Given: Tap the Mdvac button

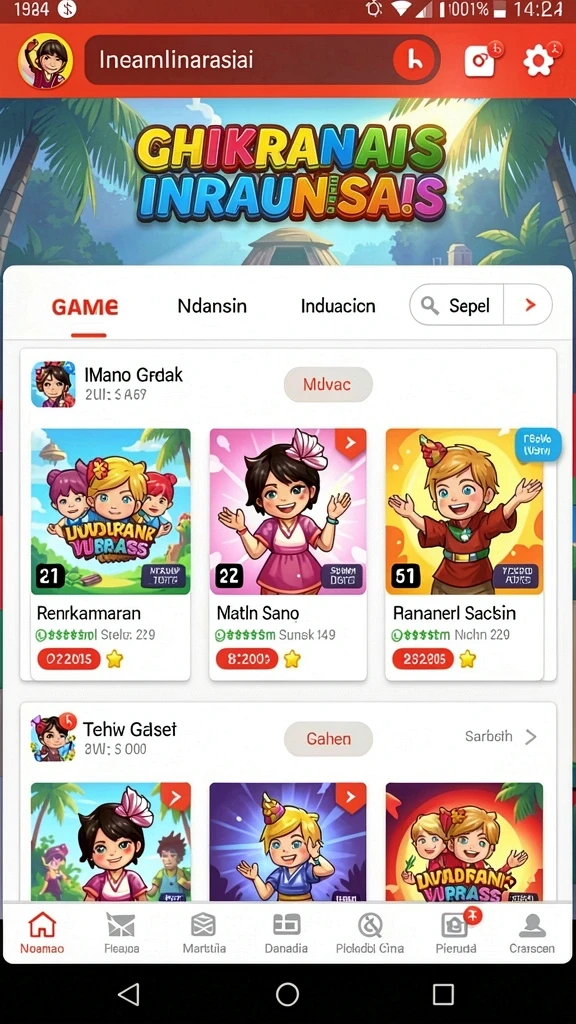Looking at the screenshot, I should [x=328, y=385].
